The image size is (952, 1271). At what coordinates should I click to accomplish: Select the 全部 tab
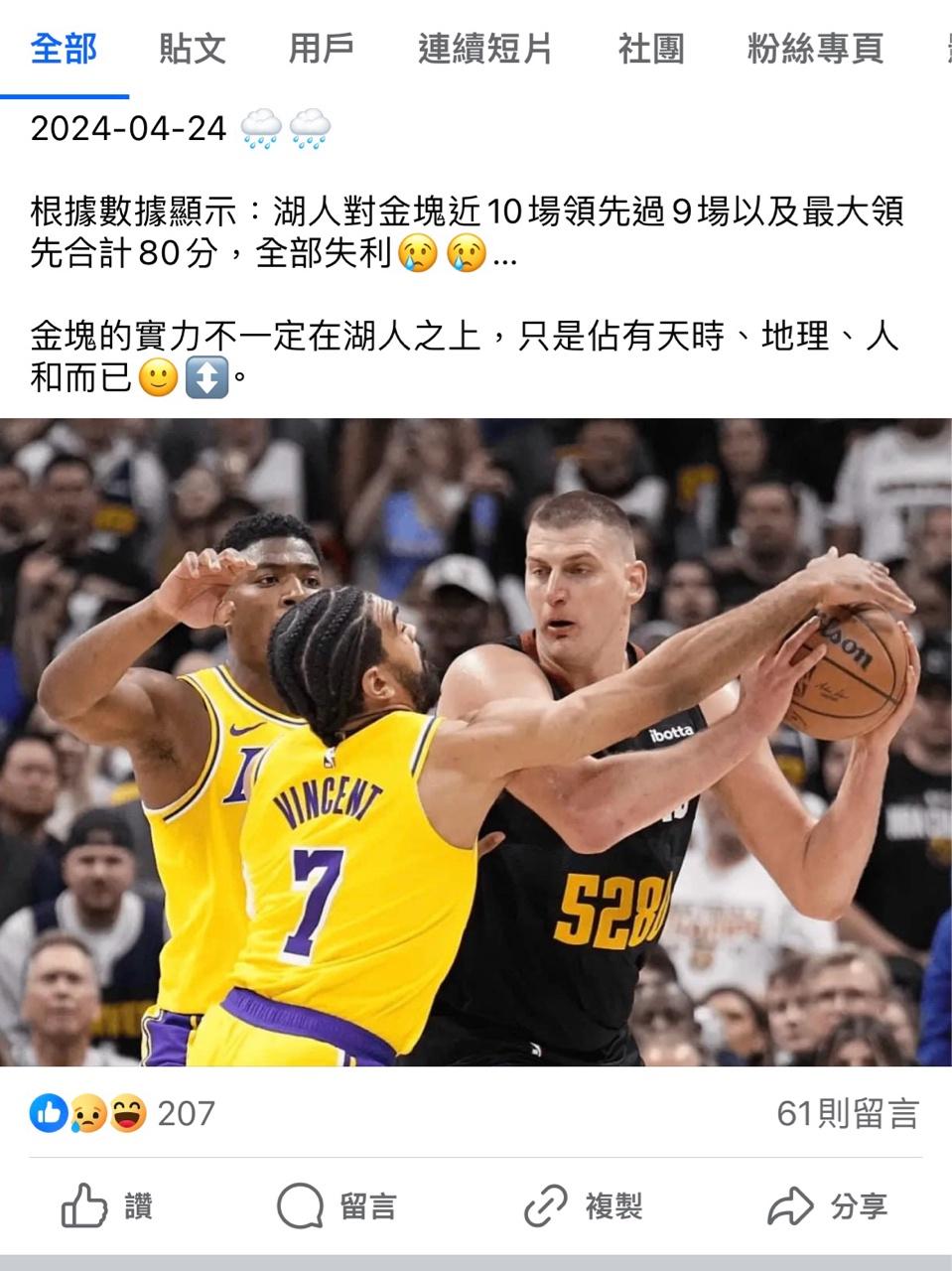tap(65, 49)
